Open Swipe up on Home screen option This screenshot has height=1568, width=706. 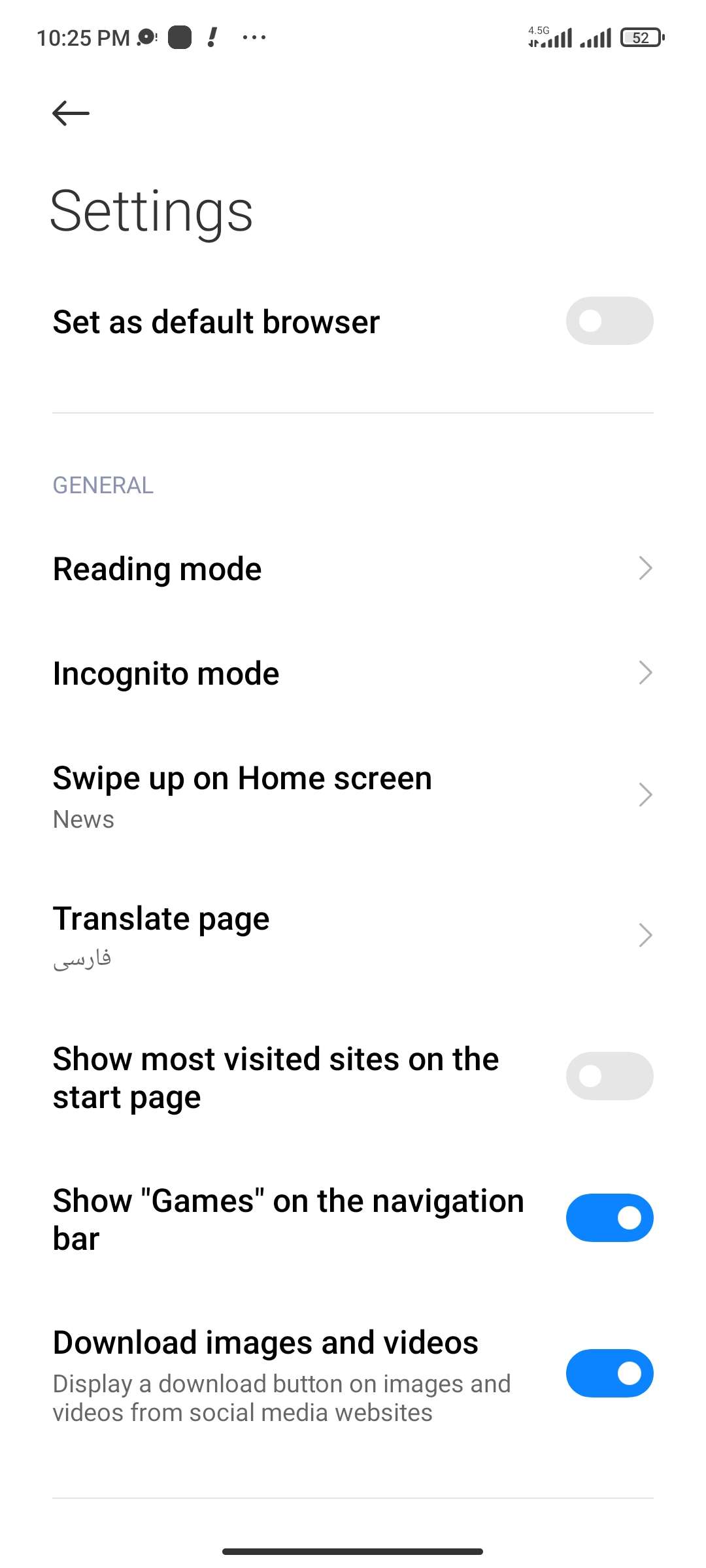(x=353, y=795)
